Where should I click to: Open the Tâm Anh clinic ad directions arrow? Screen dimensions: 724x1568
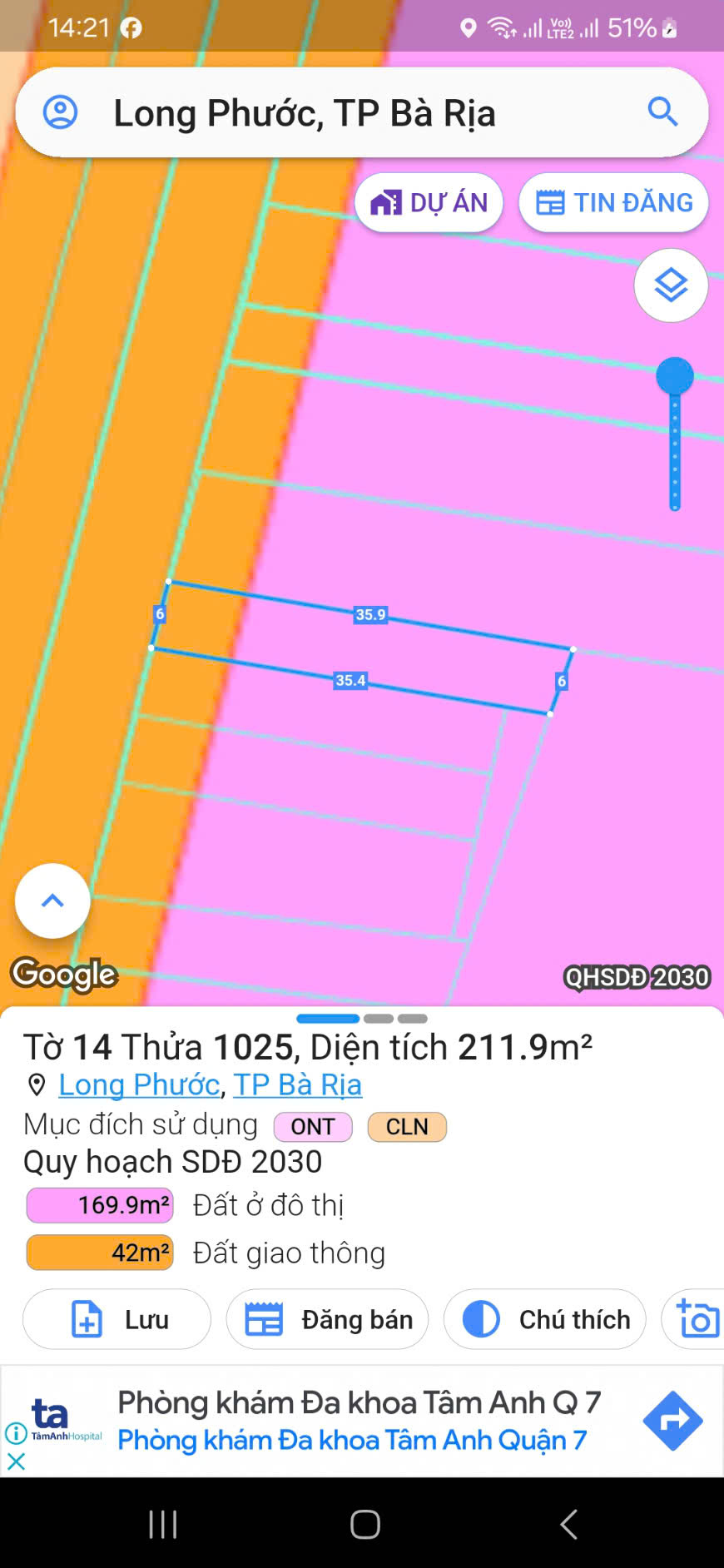coord(672,1421)
